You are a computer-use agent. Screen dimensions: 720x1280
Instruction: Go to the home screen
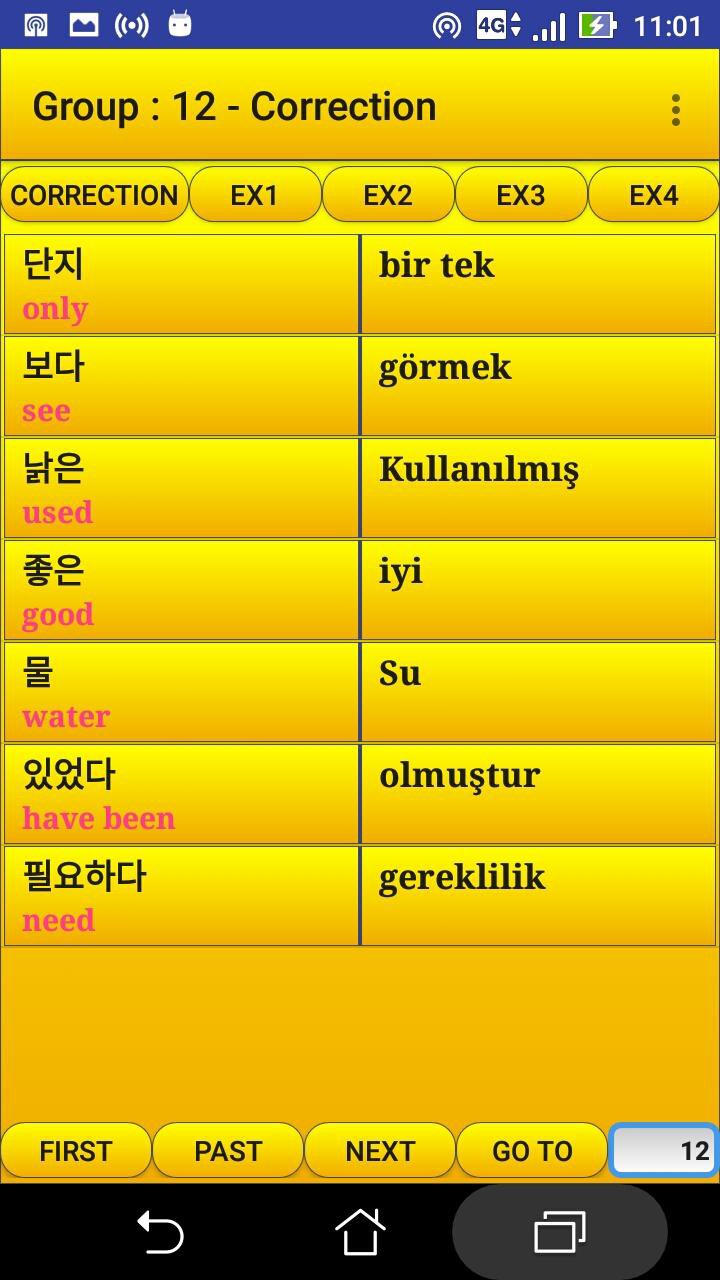[x=360, y=1232]
